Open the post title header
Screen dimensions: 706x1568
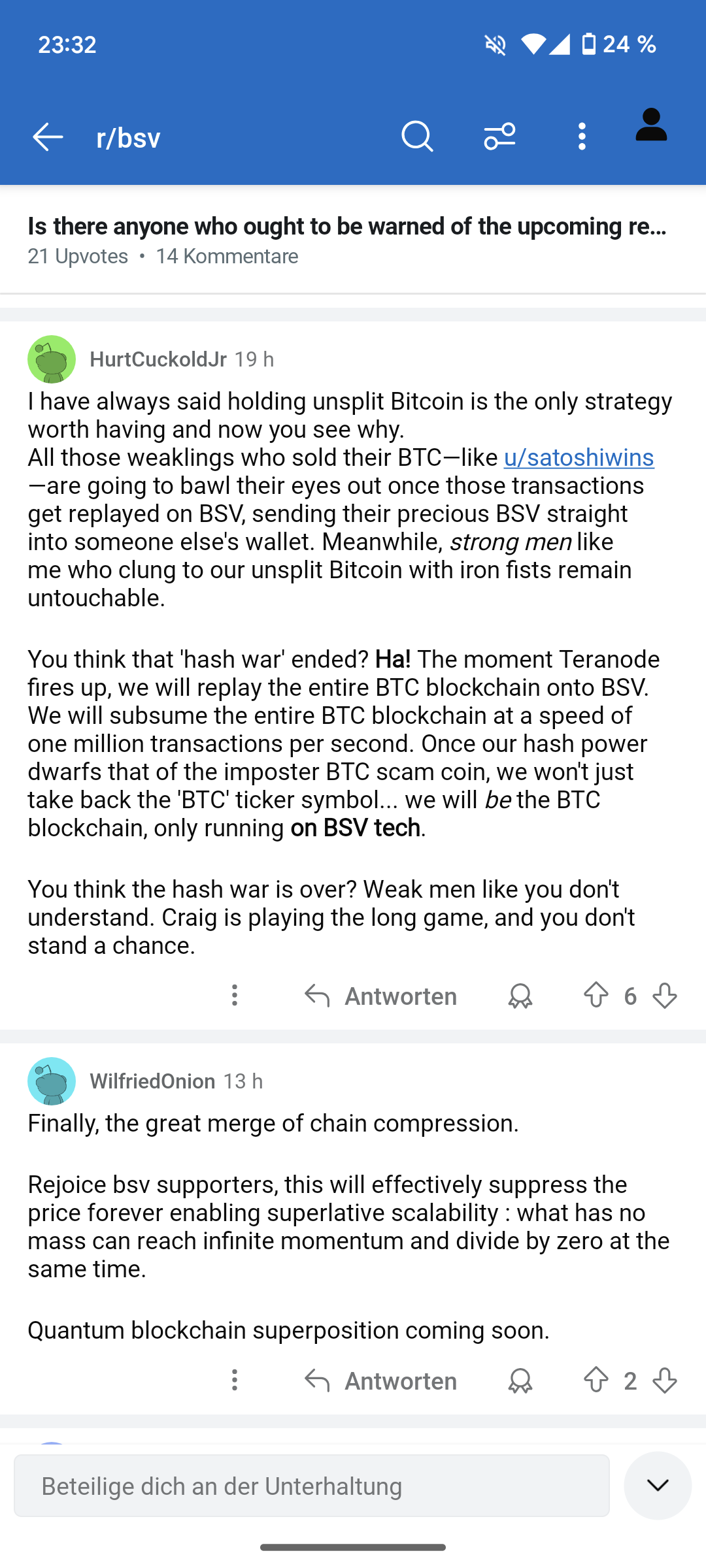pyautogui.click(x=347, y=227)
